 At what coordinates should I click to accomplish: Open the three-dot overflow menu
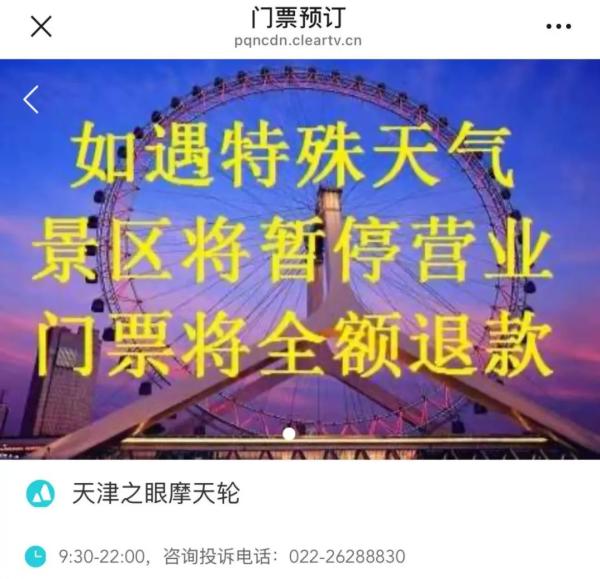(x=558, y=26)
